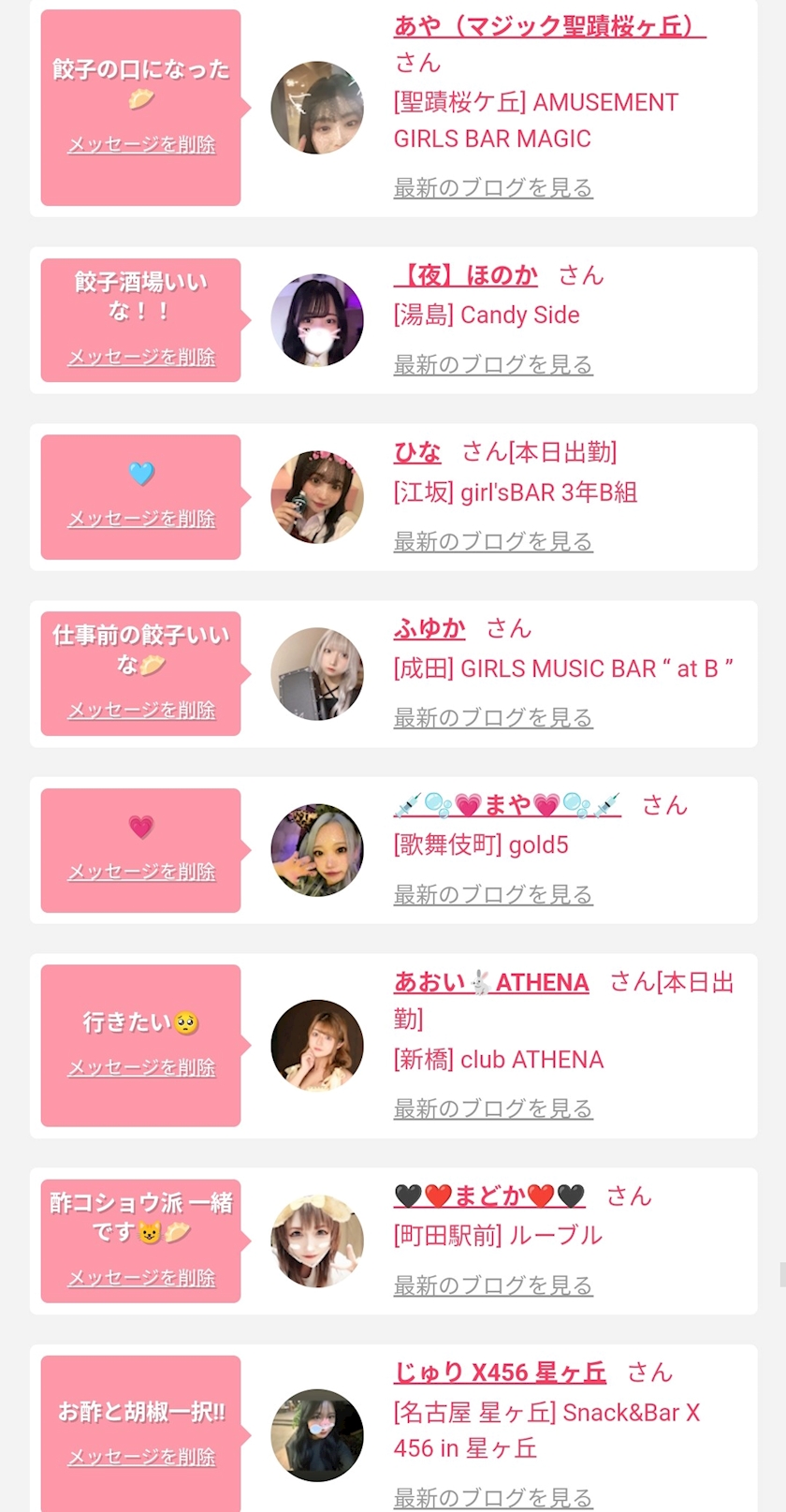The width and height of the screenshot is (786, 1512).
Task: Open ひな profile link
Action: [x=417, y=452]
